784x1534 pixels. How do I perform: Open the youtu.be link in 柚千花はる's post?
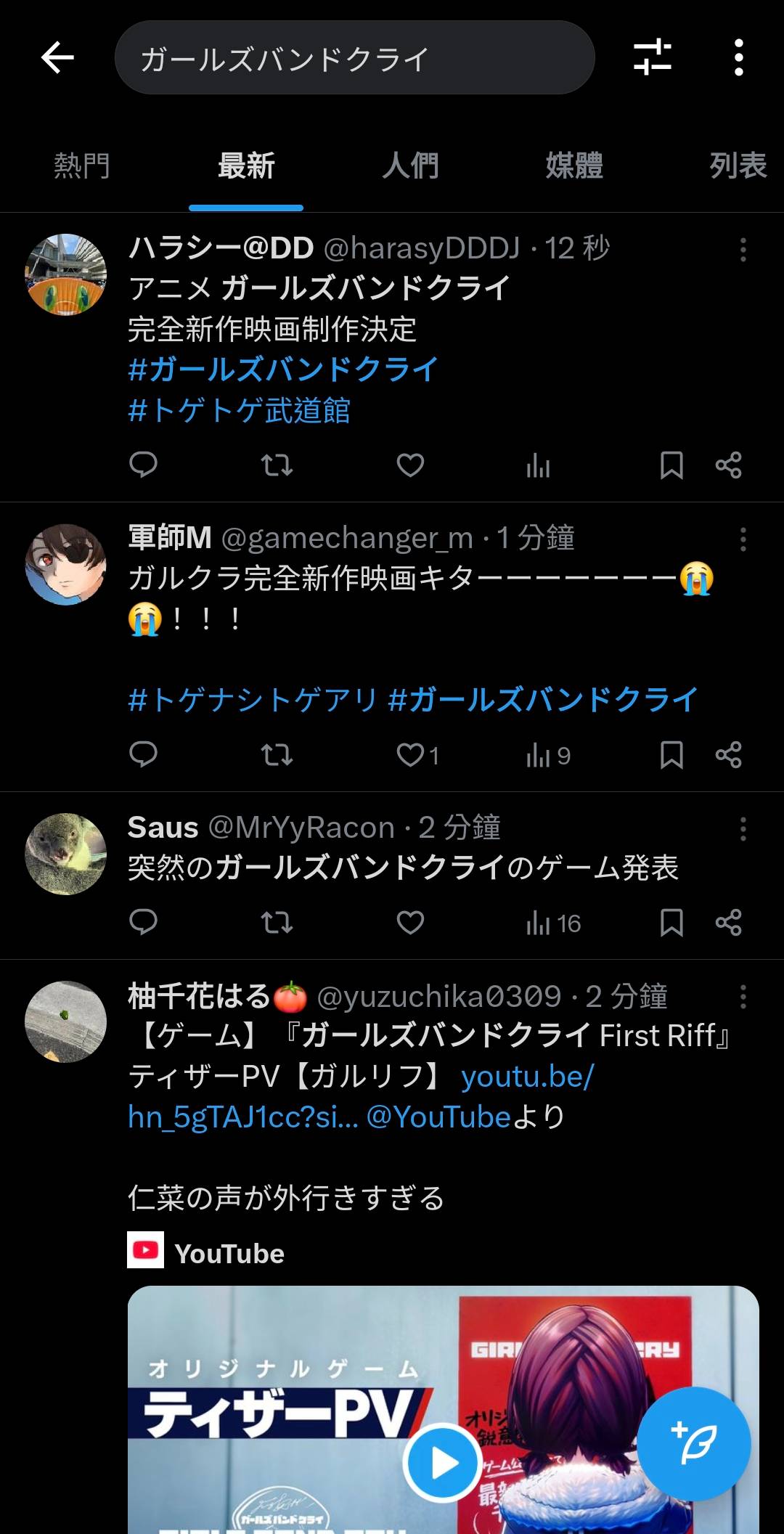pos(527,1077)
